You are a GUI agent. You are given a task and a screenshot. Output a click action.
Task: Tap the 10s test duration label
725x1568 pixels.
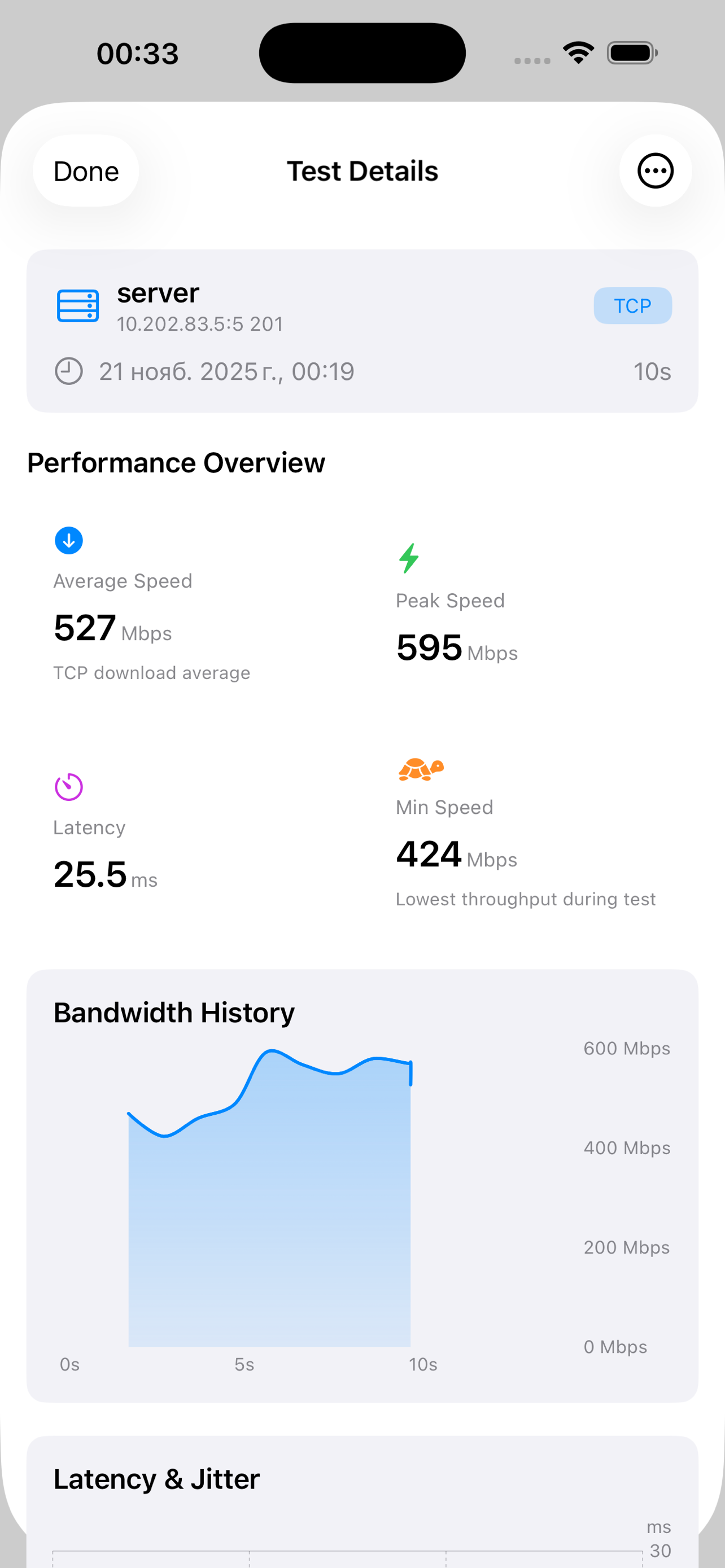[652, 371]
